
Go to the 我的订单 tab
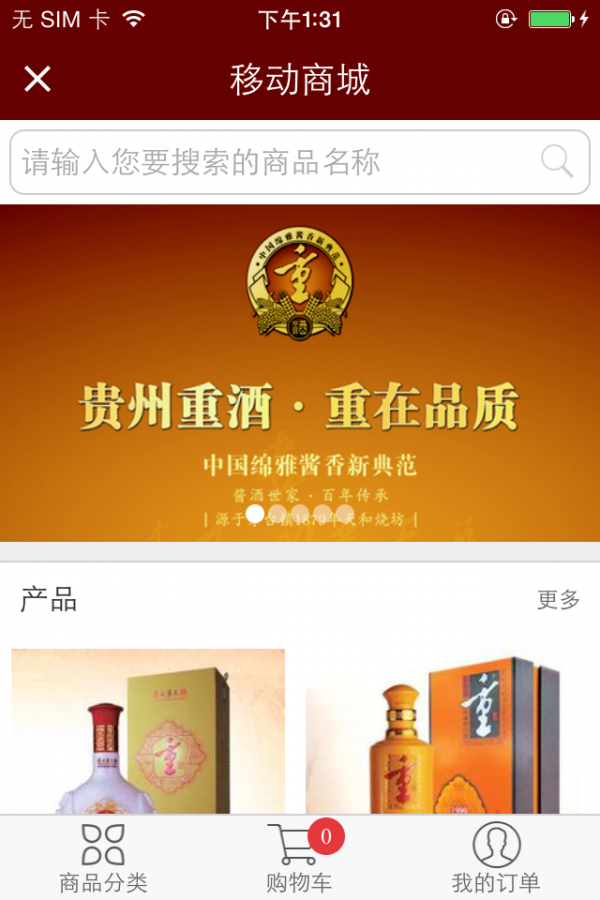496,858
